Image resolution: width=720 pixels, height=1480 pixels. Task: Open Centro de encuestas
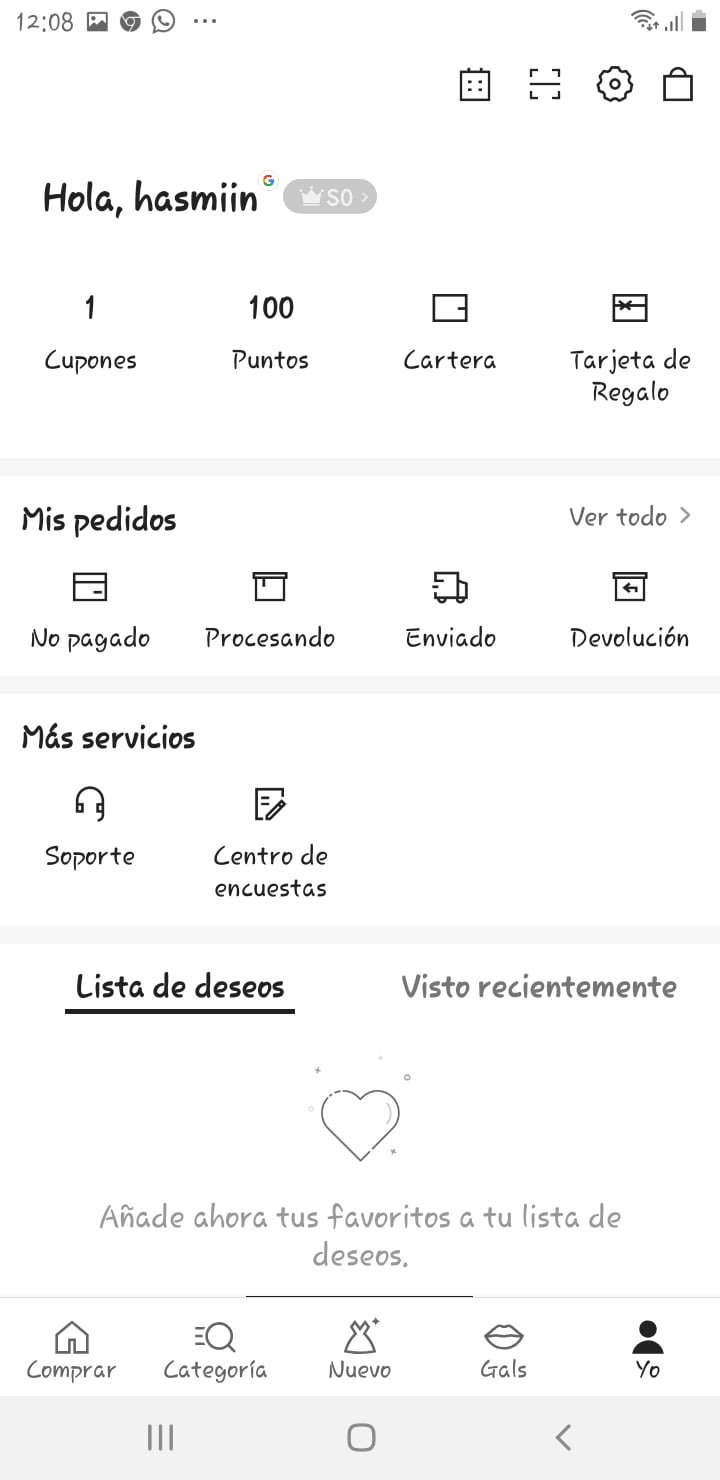point(270,843)
